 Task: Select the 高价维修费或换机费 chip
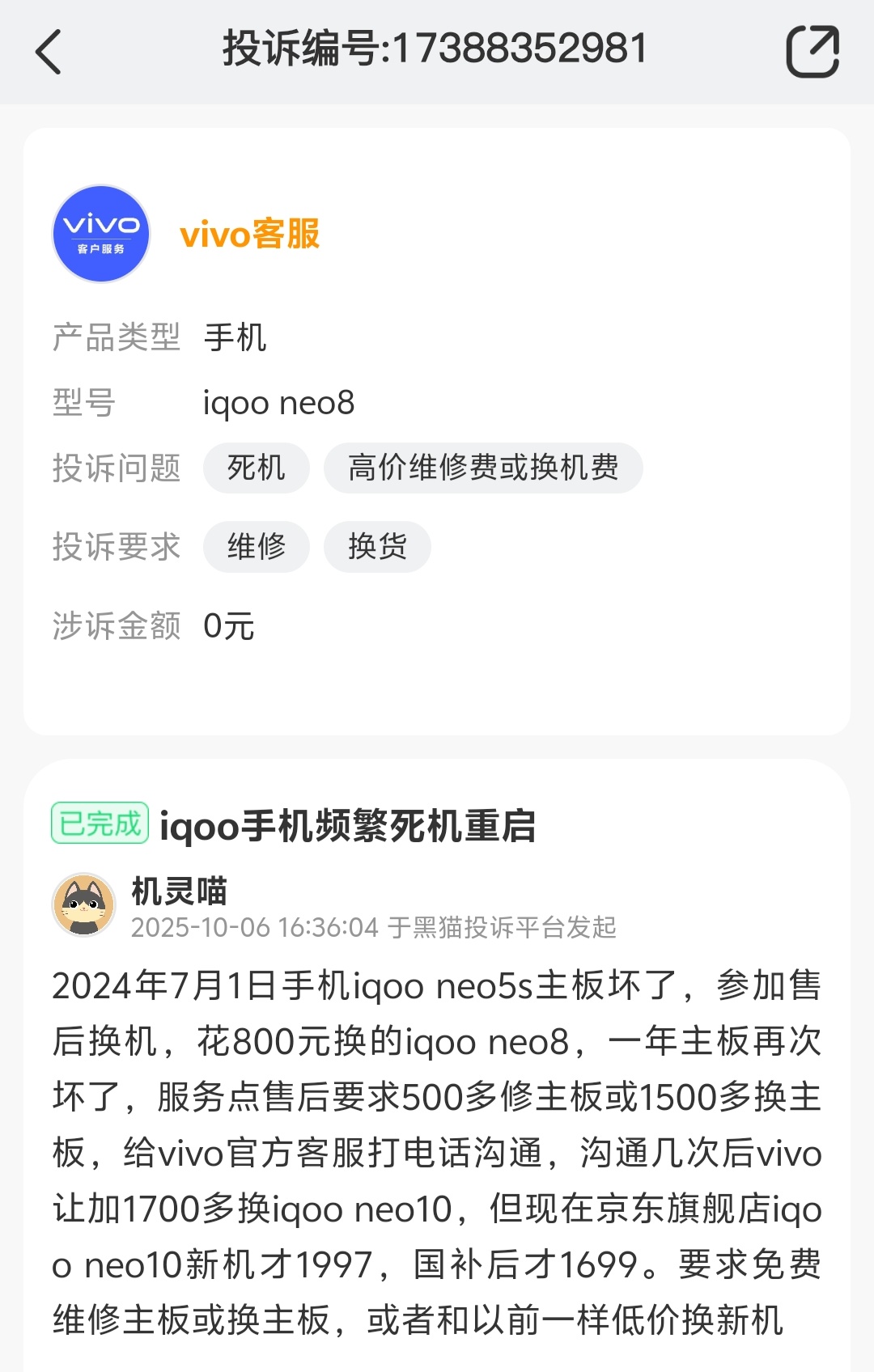coord(483,468)
